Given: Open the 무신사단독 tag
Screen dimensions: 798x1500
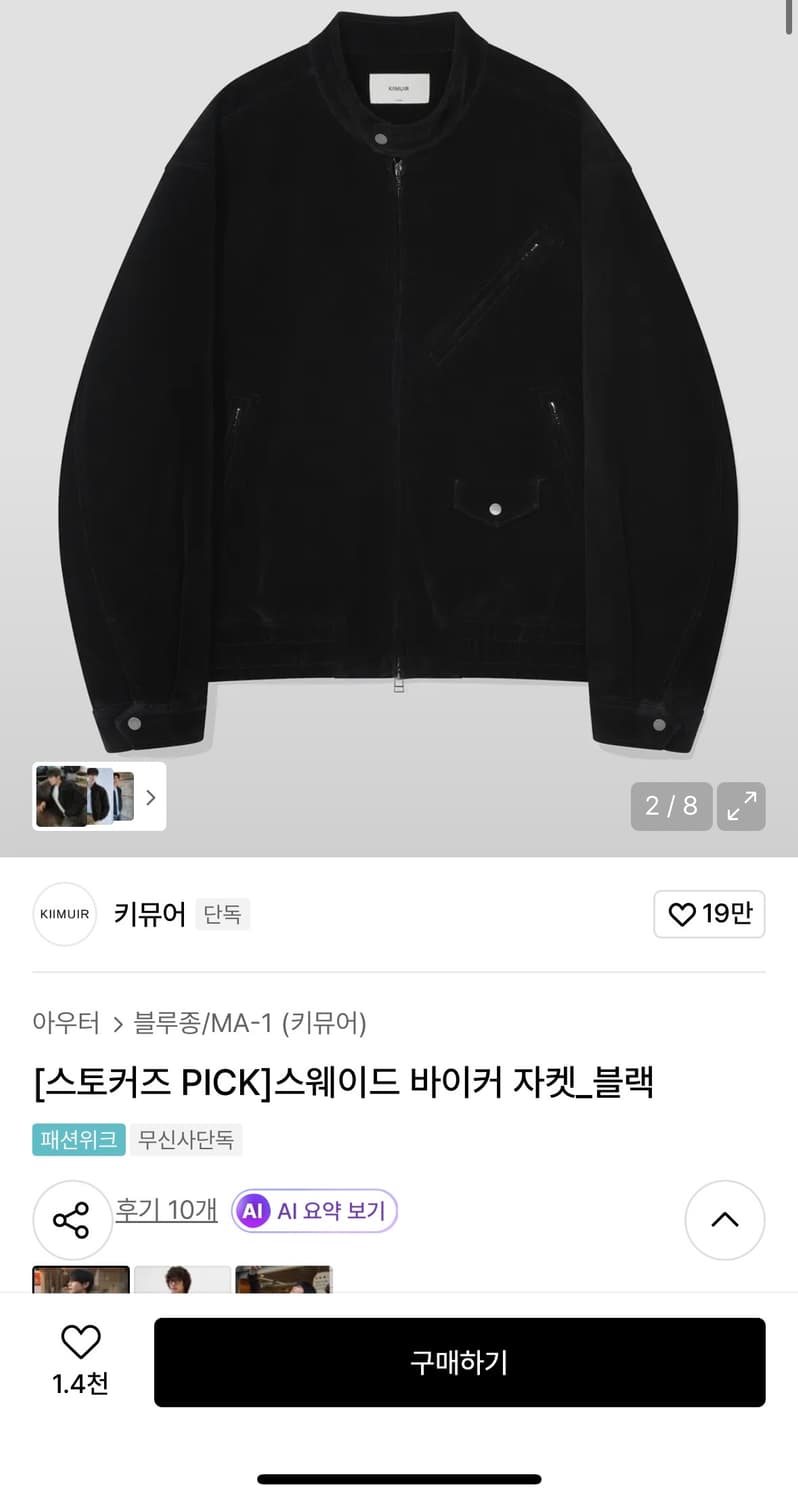Looking at the screenshot, I should tap(186, 1139).
